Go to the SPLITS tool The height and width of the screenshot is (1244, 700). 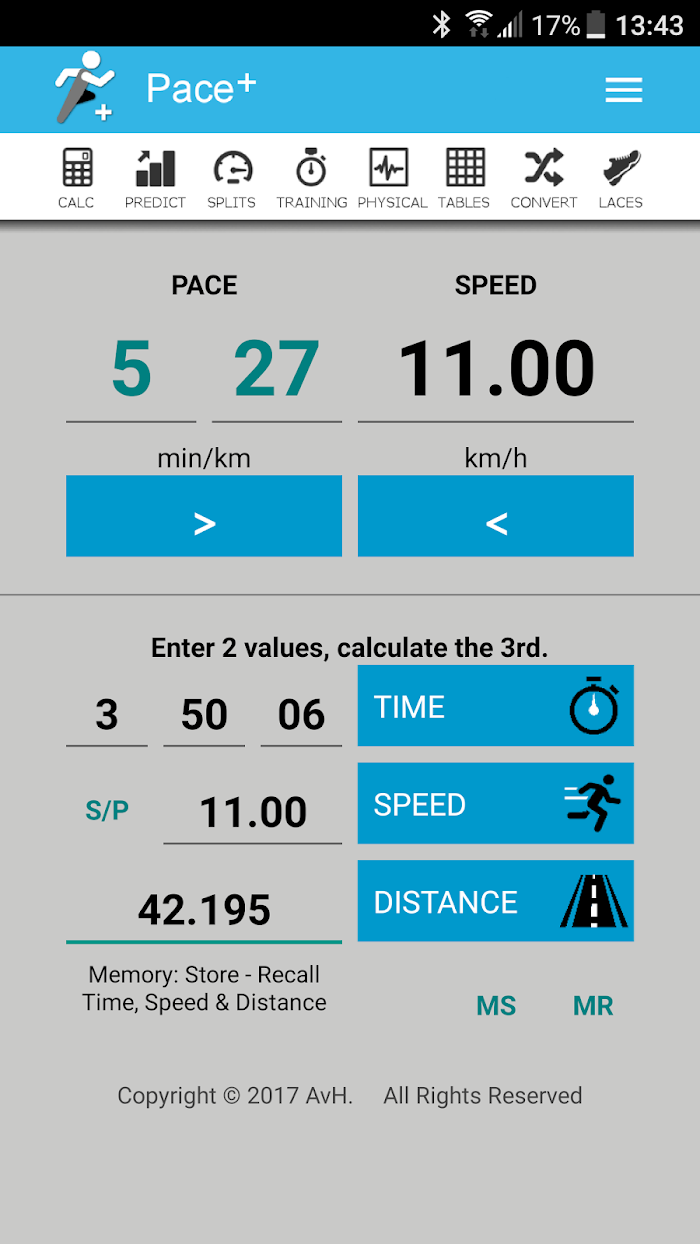pyautogui.click(x=232, y=178)
